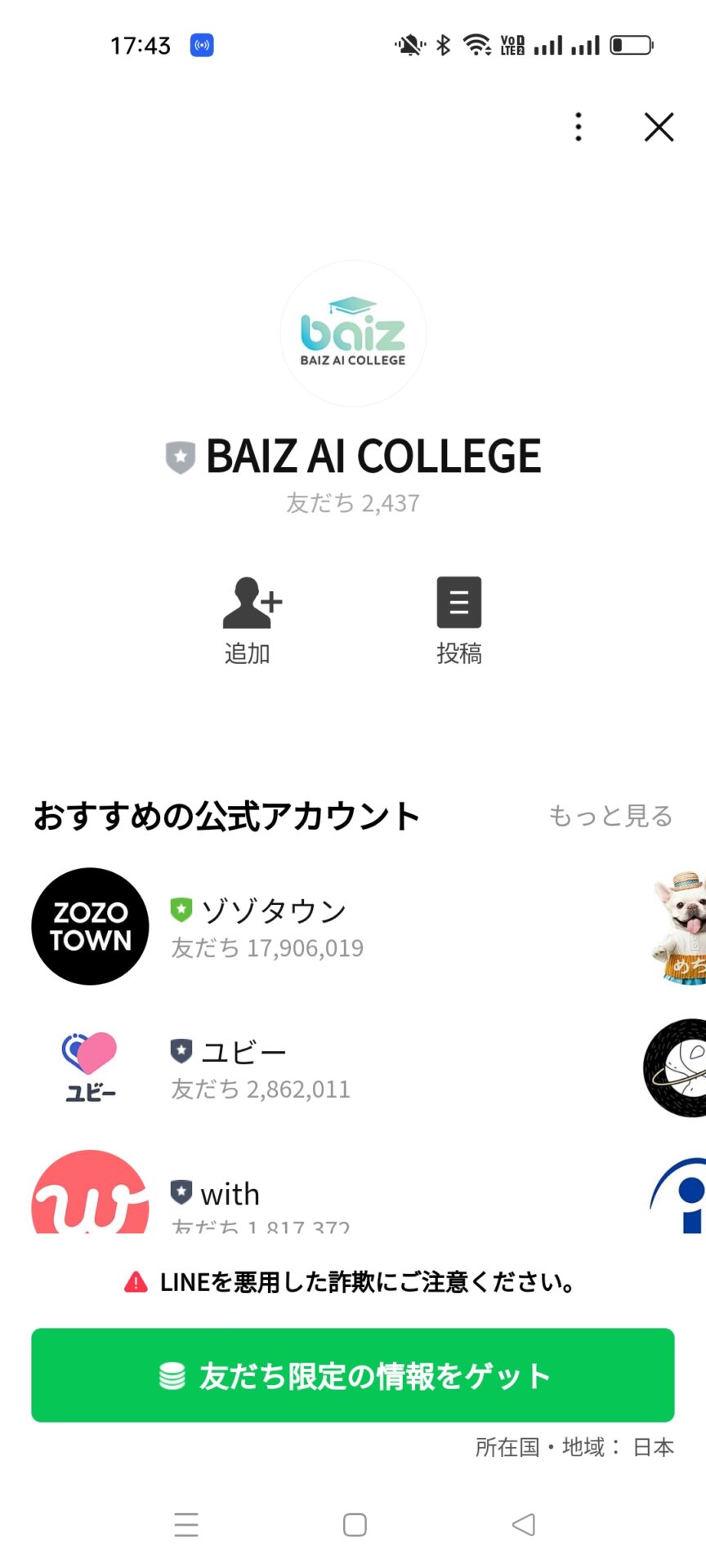Go back with the system back button
This screenshot has width=706, height=1568.
523,1524
